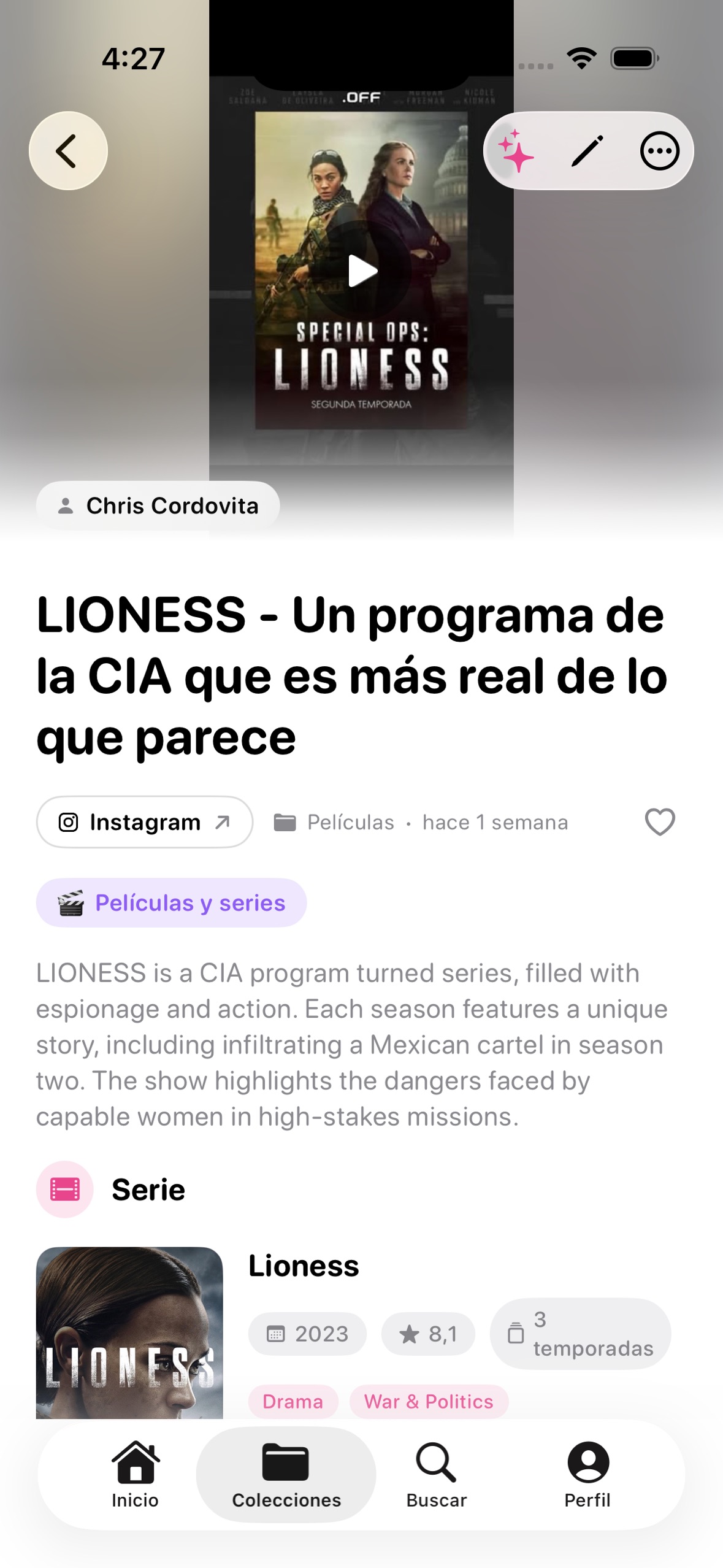Open the Colecciones tab

tap(286, 1475)
